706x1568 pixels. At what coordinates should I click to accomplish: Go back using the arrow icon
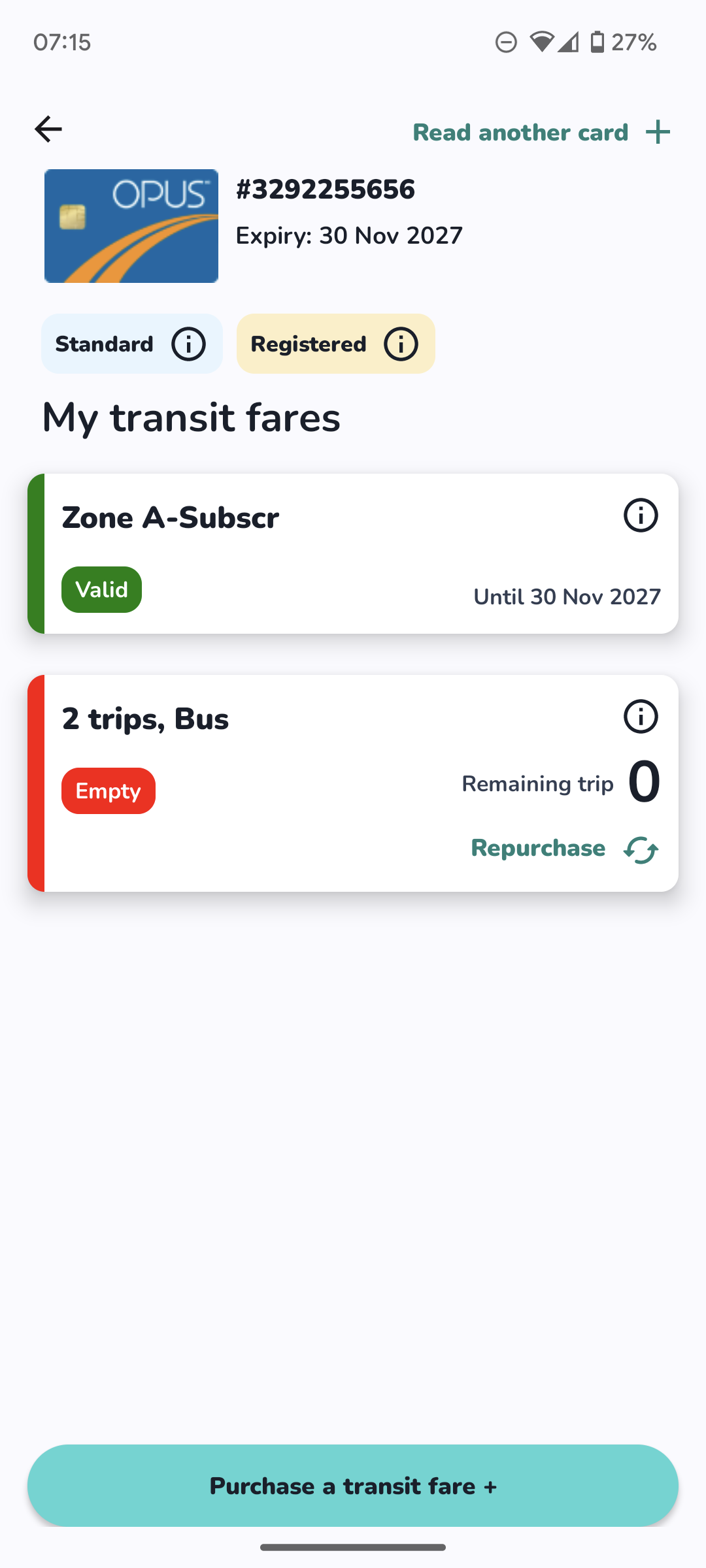point(48,129)
